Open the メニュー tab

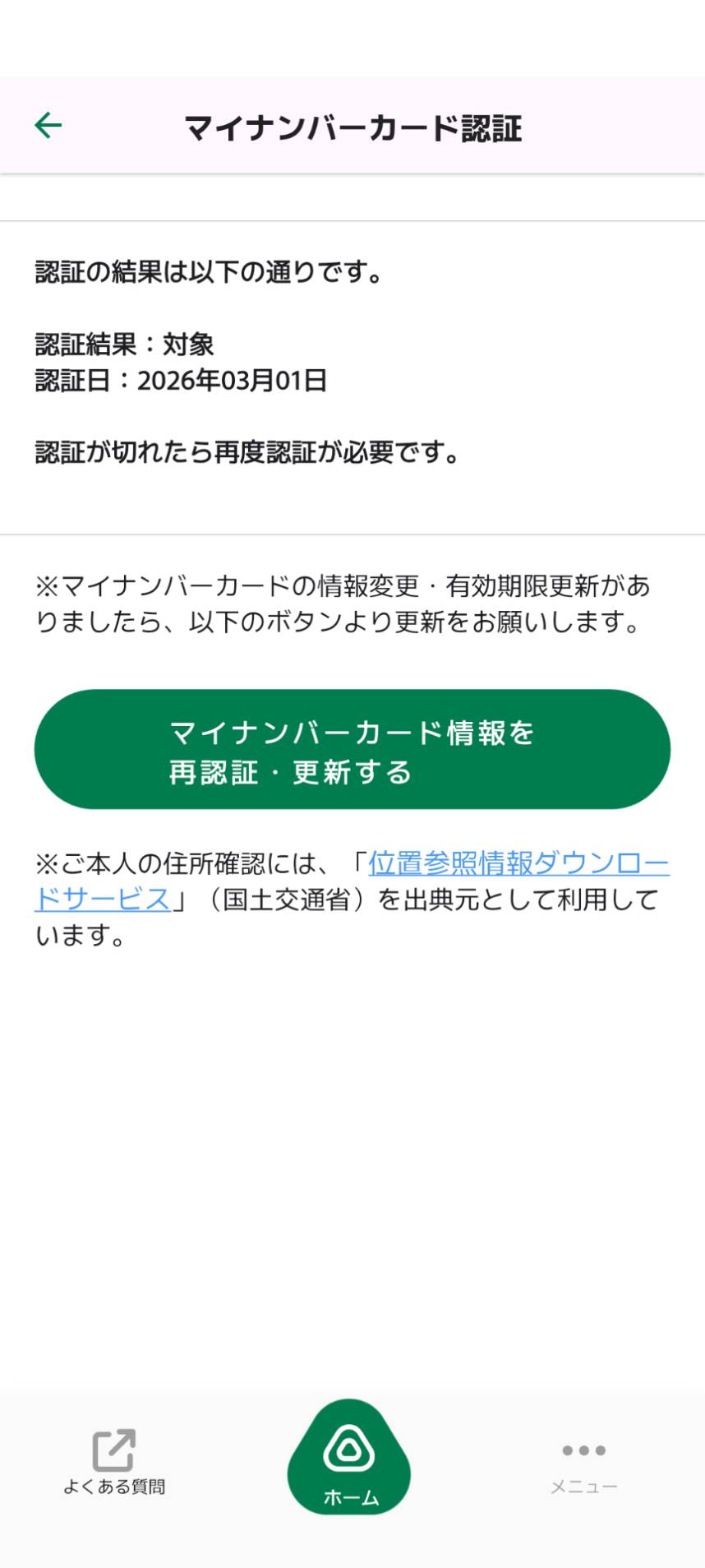tap(583, 1464)
